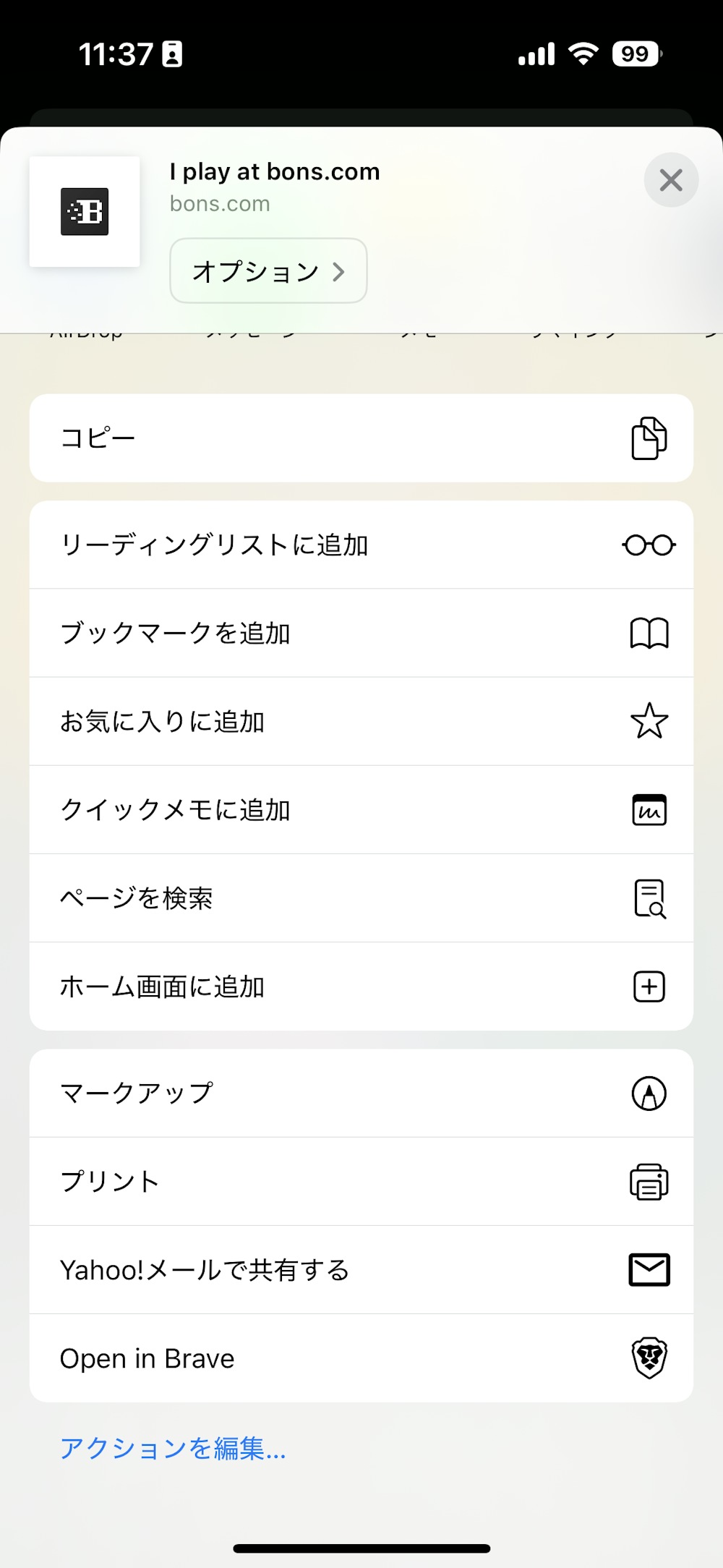Select the bons.com site favicon thumbnail
This screenshot has height=1568, width=723.
click(84, 211)
